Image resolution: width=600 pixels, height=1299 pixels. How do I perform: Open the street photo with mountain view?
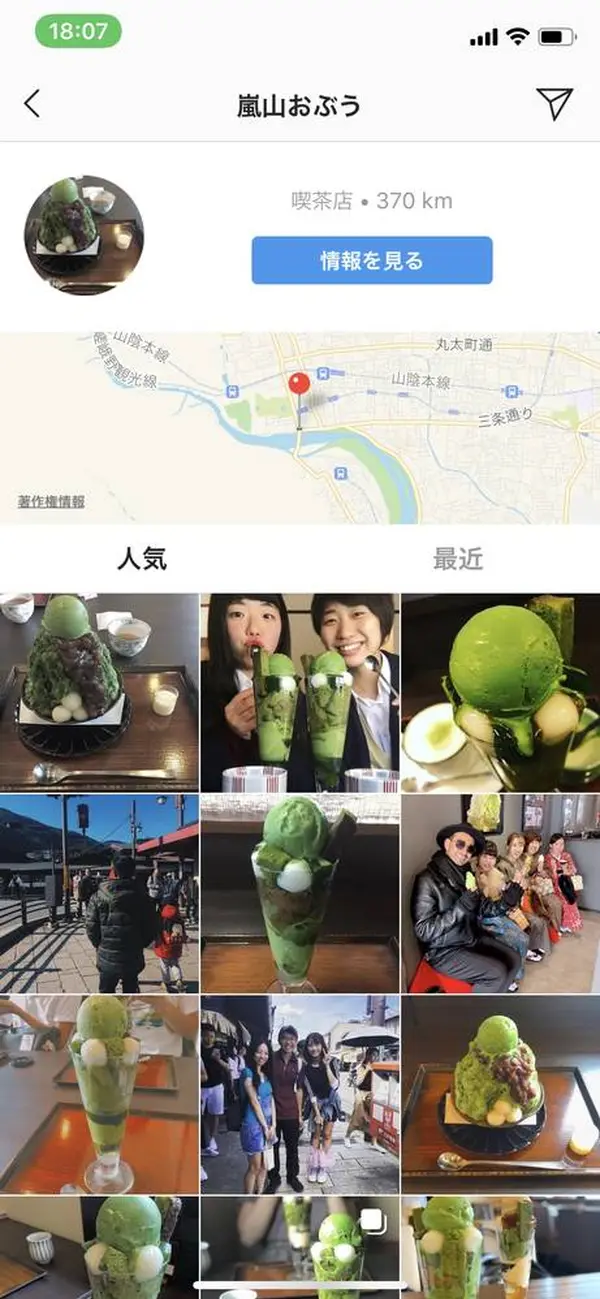click(x=99, y=894)
